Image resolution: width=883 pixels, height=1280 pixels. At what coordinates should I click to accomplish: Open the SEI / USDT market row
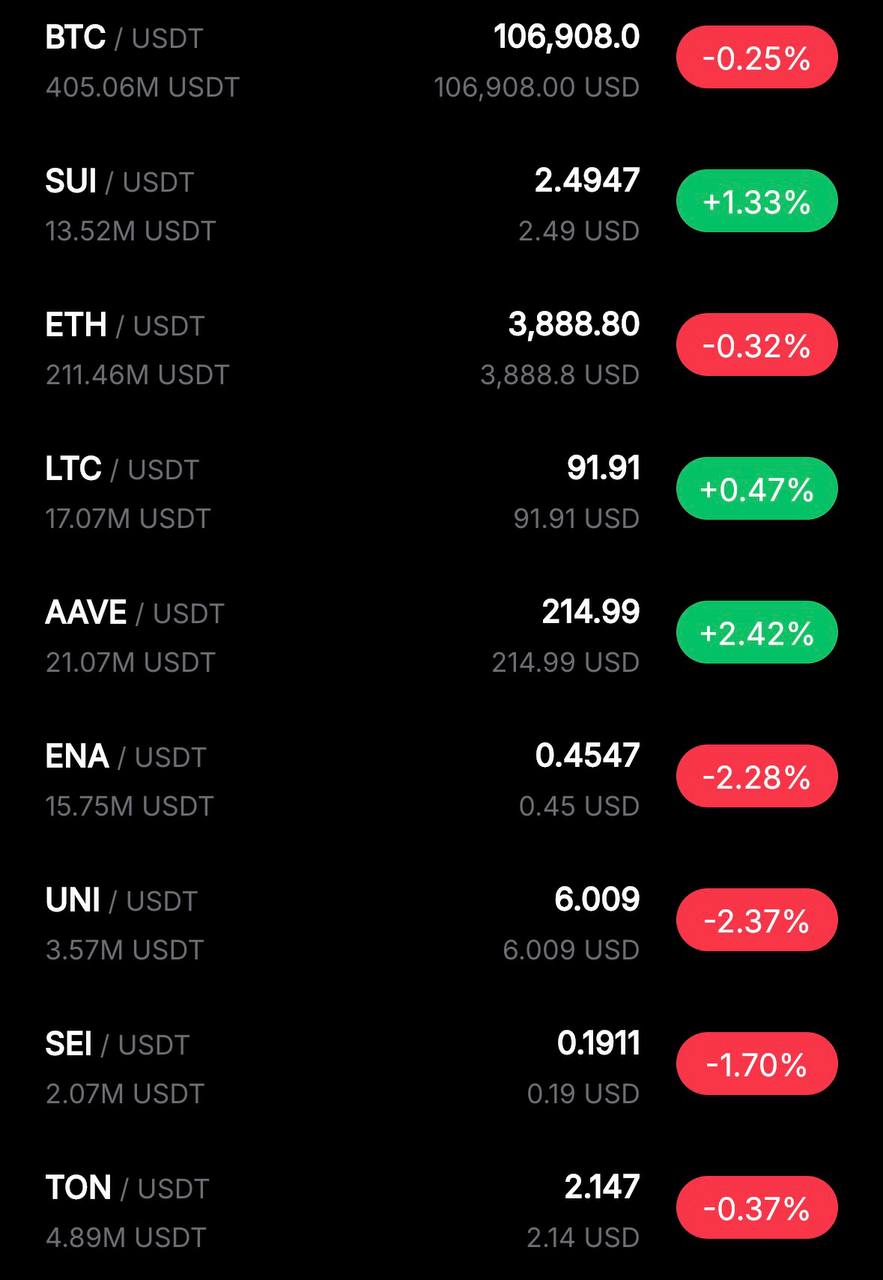[x=117, y=1045]
